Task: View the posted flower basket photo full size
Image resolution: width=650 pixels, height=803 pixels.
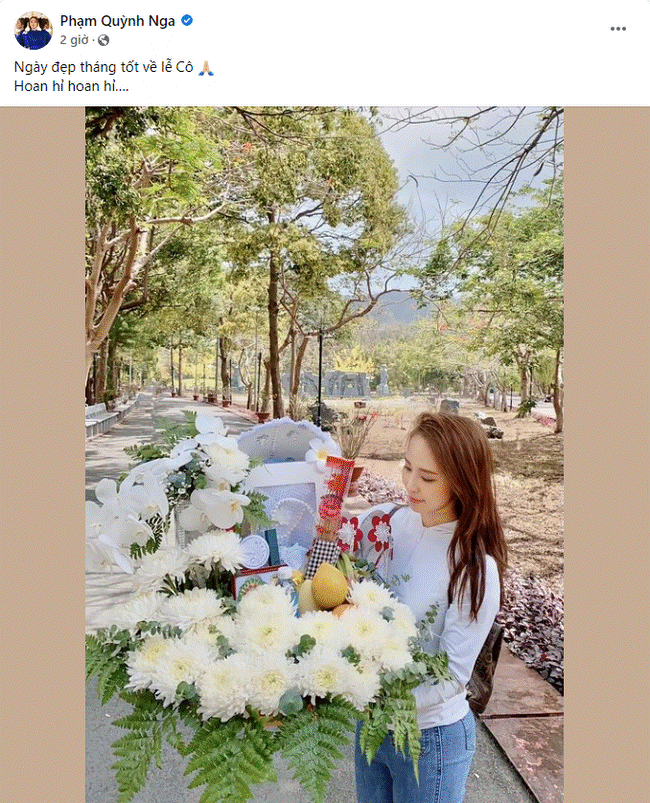Action: click(324, 454)
